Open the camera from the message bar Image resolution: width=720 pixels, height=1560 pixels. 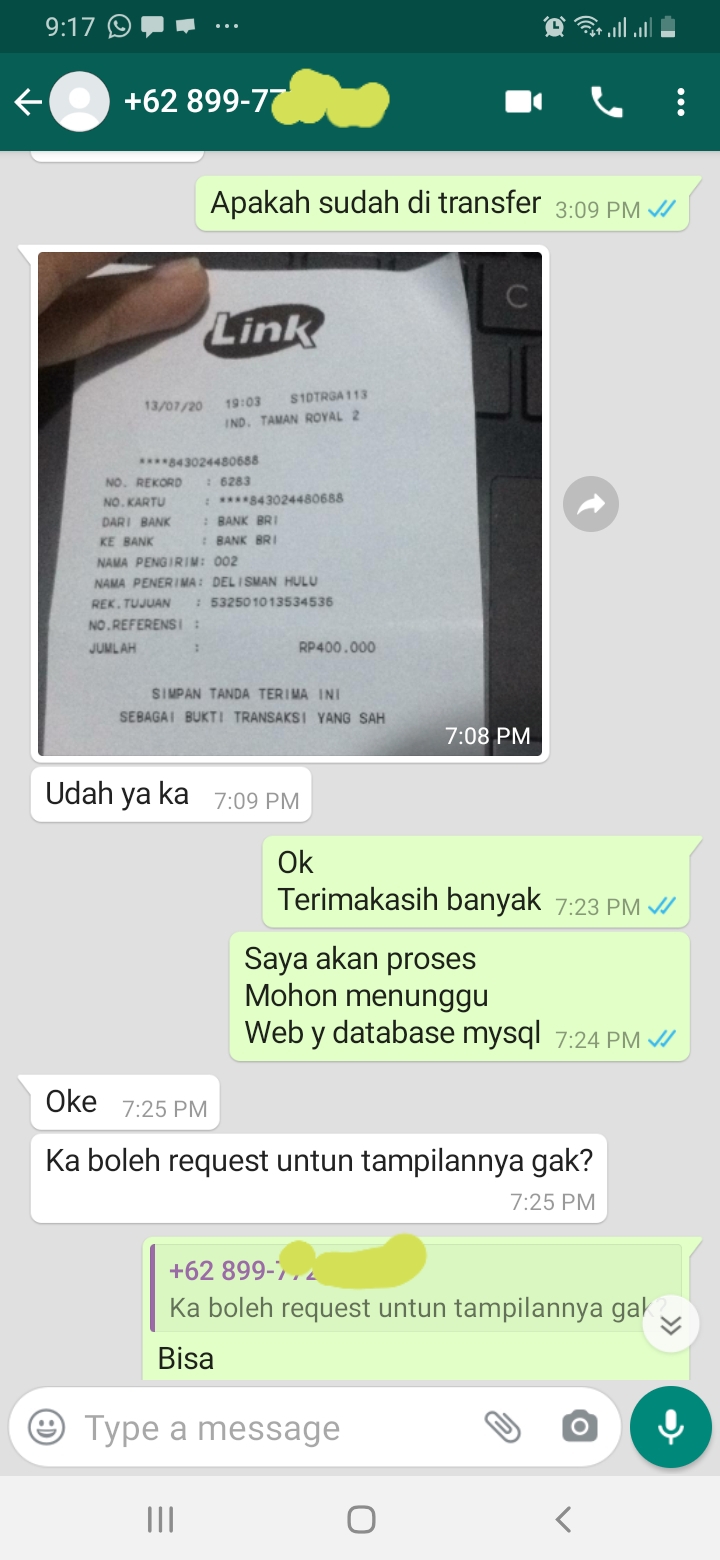point(580,1427)
